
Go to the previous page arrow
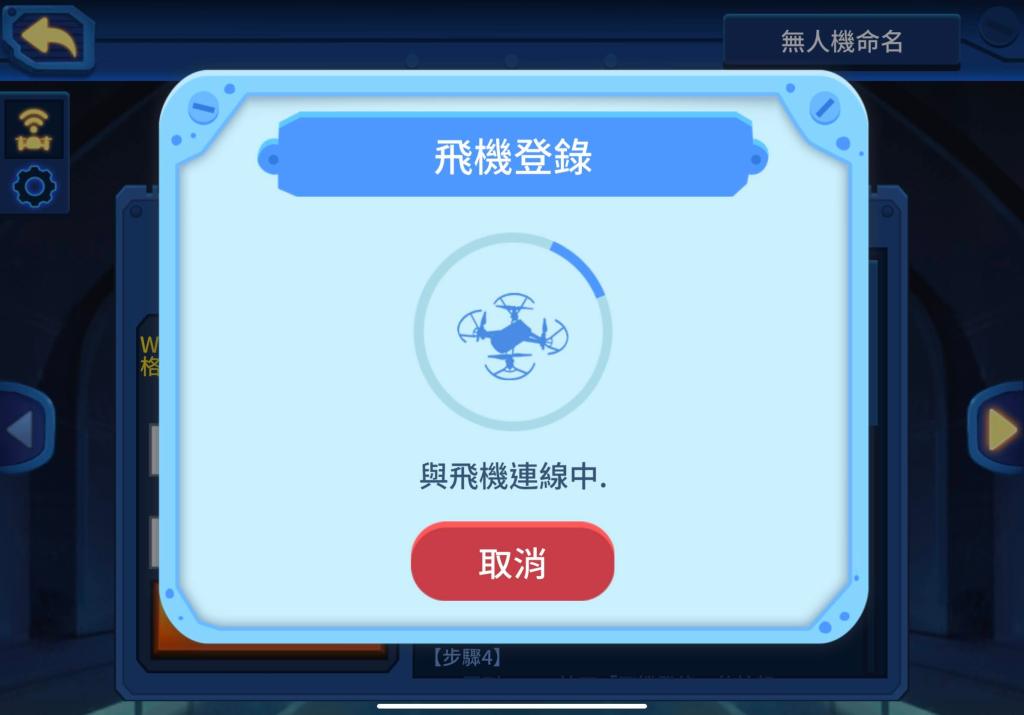tap(22, 430)
